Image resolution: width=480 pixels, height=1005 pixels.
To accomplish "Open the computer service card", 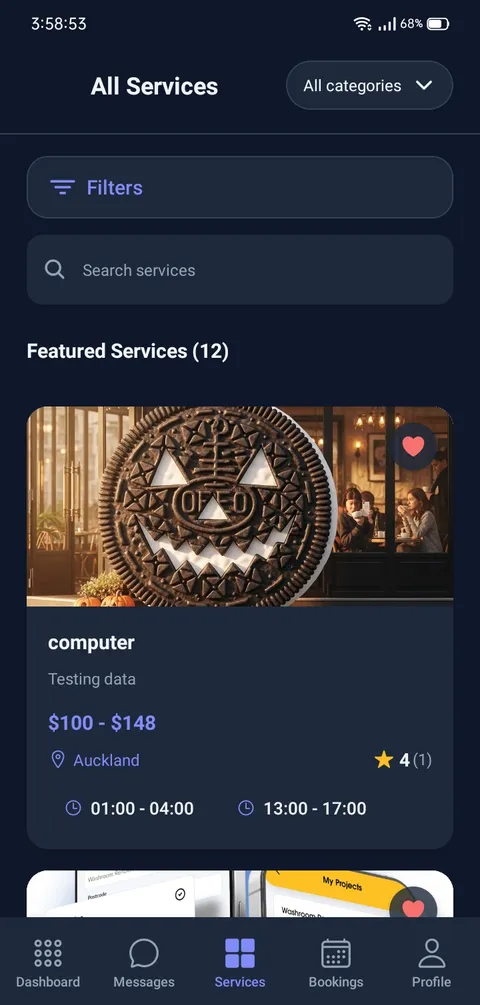I will point(240,627).
